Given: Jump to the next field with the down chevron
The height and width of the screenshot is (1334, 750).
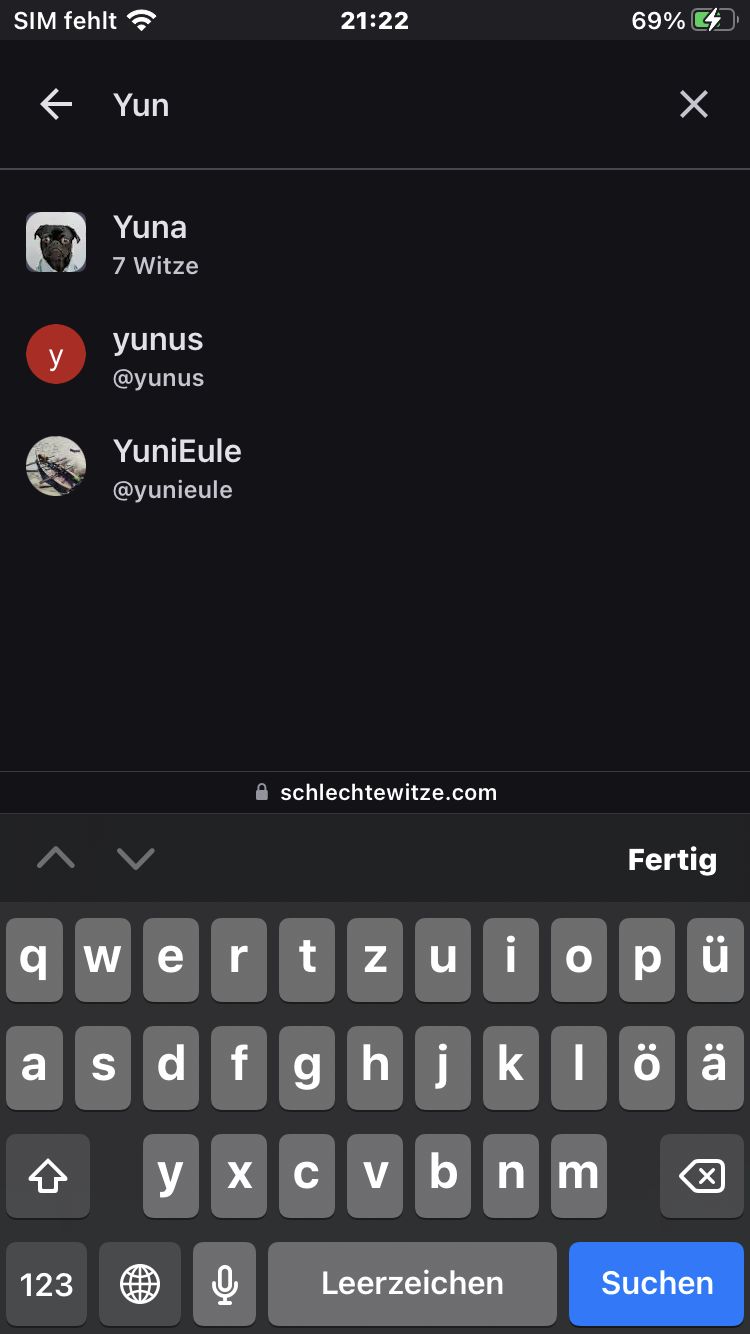Looking at the screenshot, I should point(135,858).
